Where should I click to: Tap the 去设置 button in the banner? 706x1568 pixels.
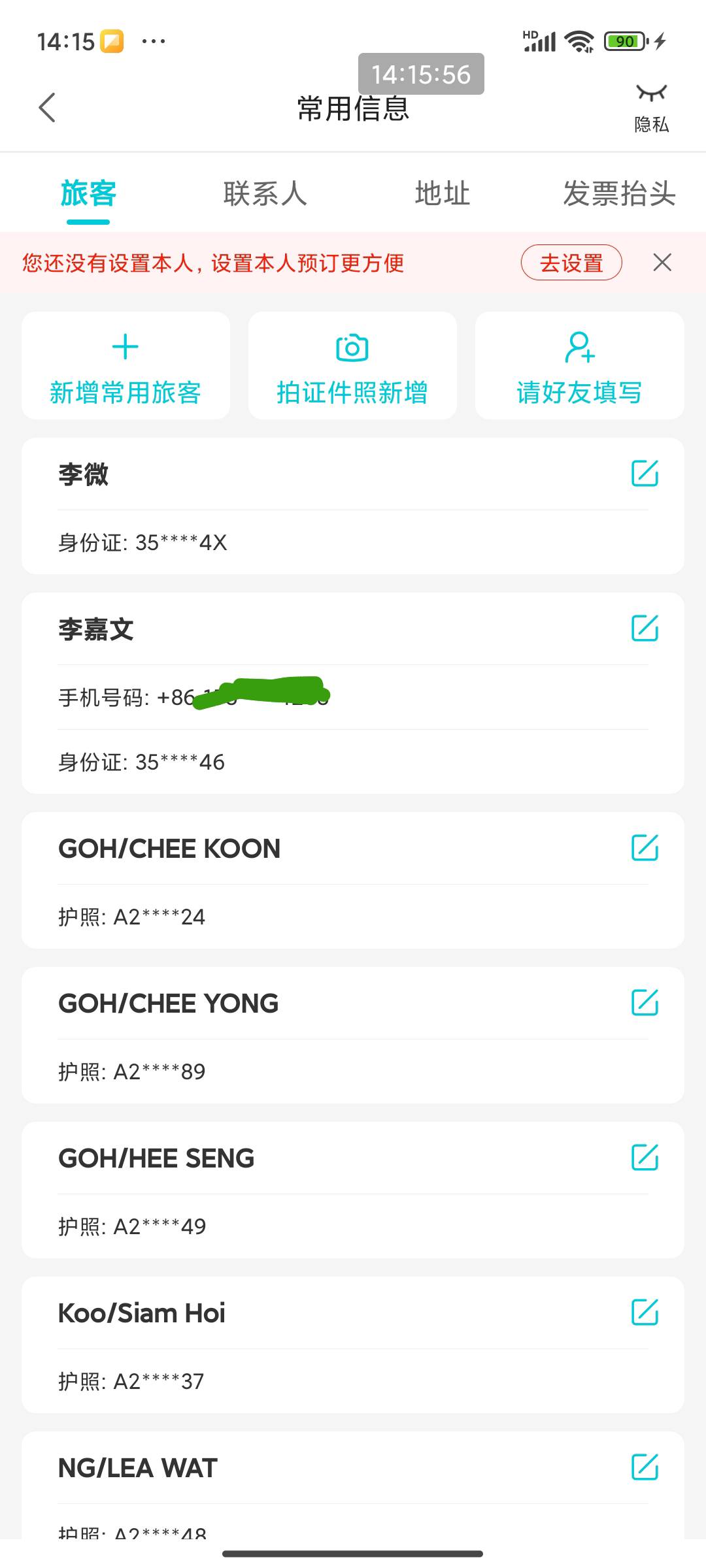[571, 263]
